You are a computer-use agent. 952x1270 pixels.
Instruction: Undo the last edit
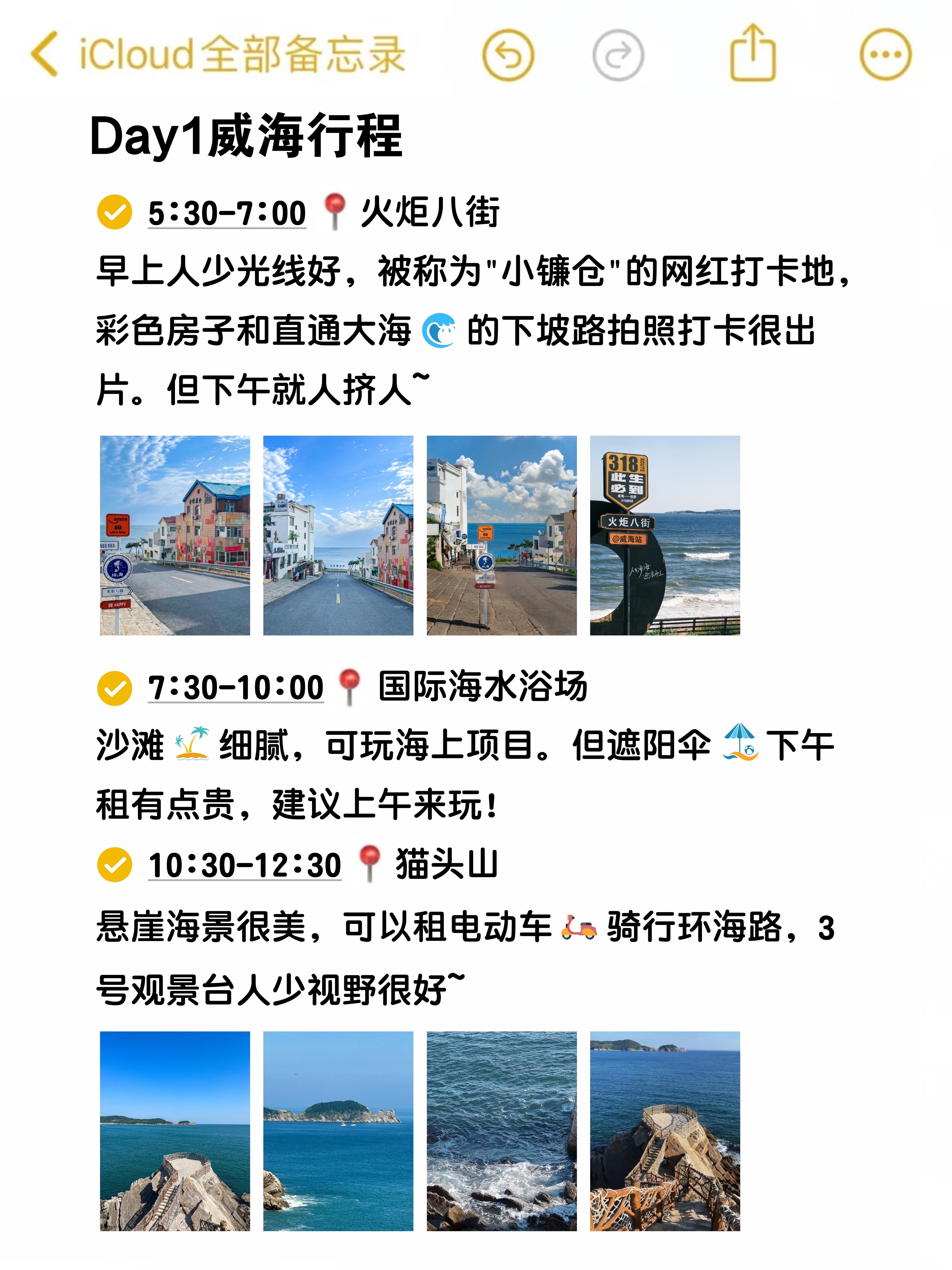(x=508, y=54)
